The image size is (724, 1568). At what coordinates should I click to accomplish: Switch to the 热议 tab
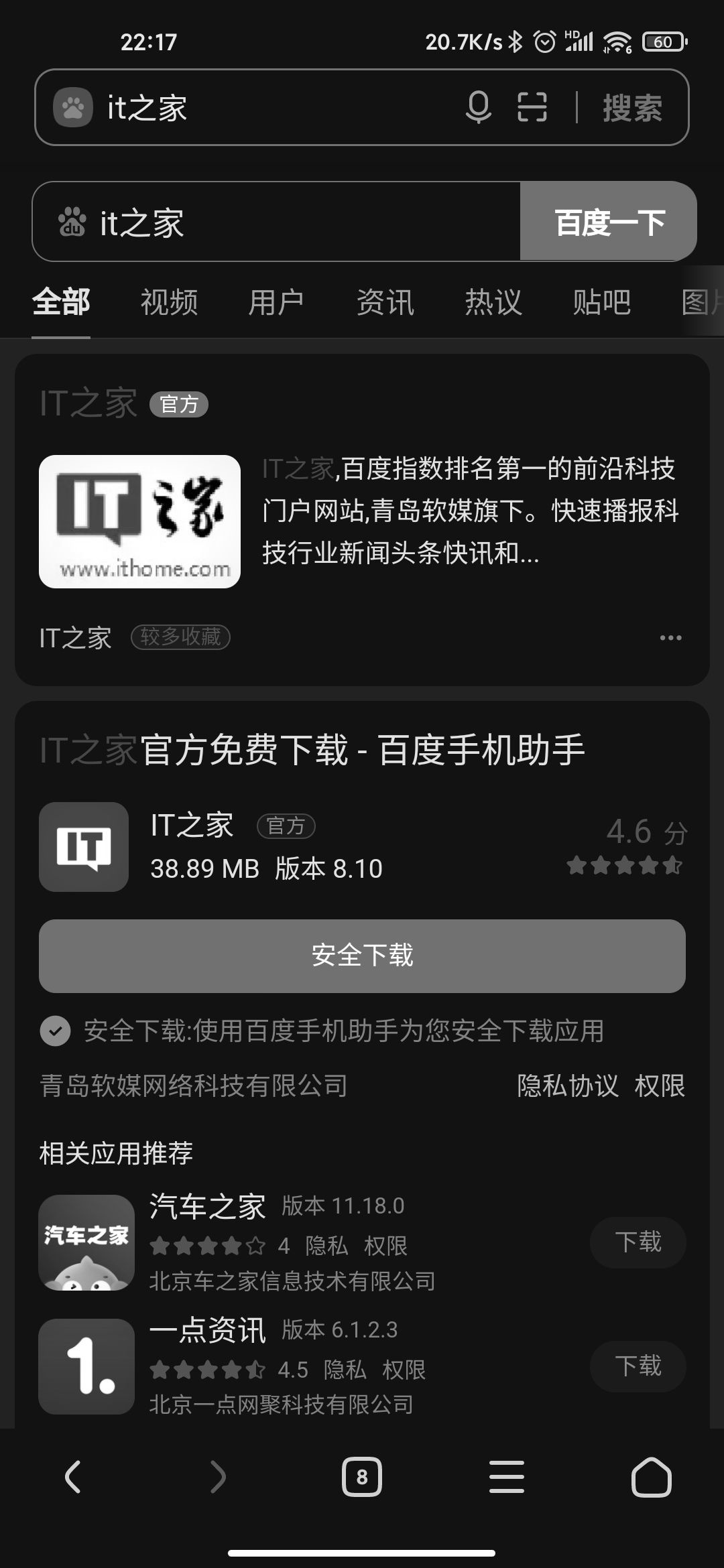493,302
